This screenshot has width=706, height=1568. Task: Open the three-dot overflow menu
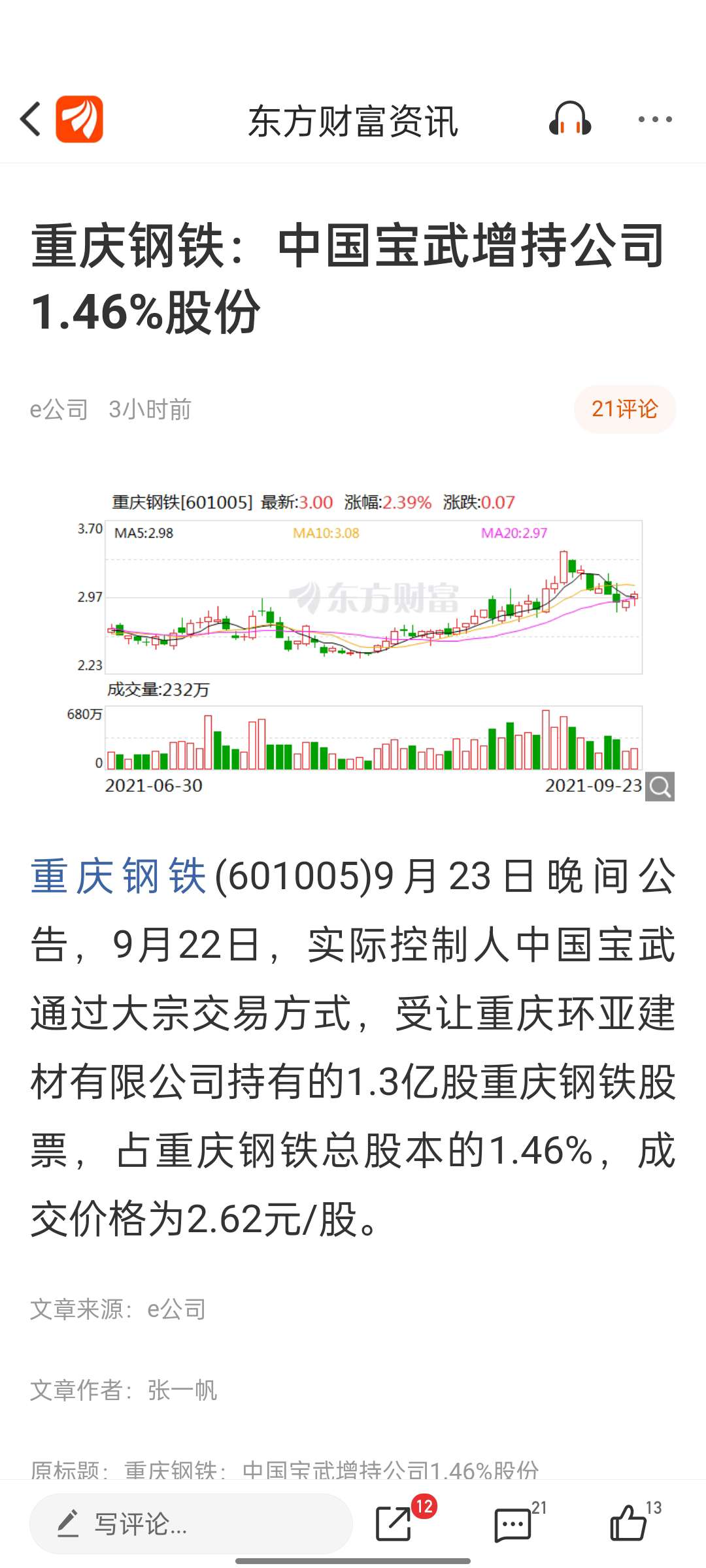coord(655,120)
